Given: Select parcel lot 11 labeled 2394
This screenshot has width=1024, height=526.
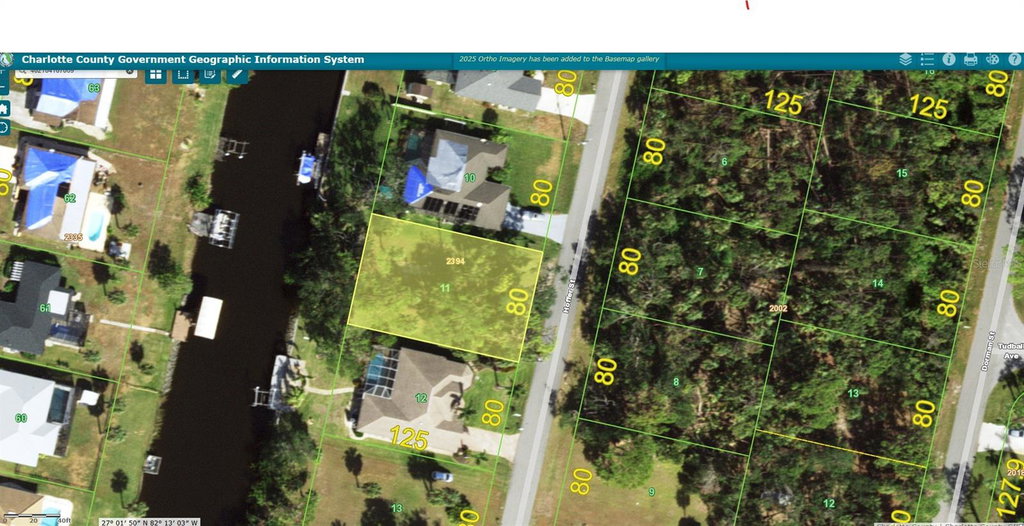Looking at the screenshot, I should (445, 288).
